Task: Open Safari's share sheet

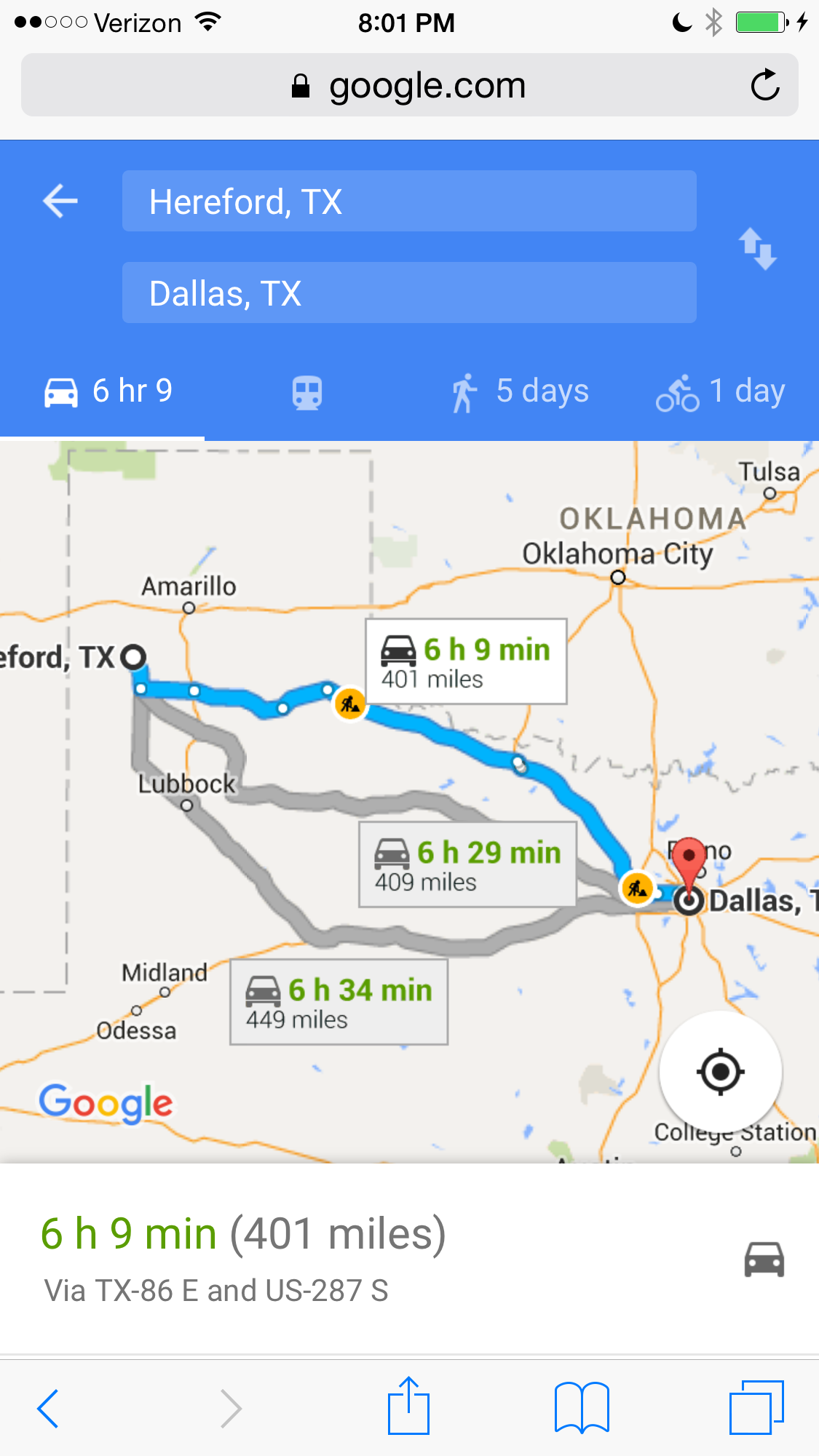Action: pyautogui.click(x=408, y=1406)
